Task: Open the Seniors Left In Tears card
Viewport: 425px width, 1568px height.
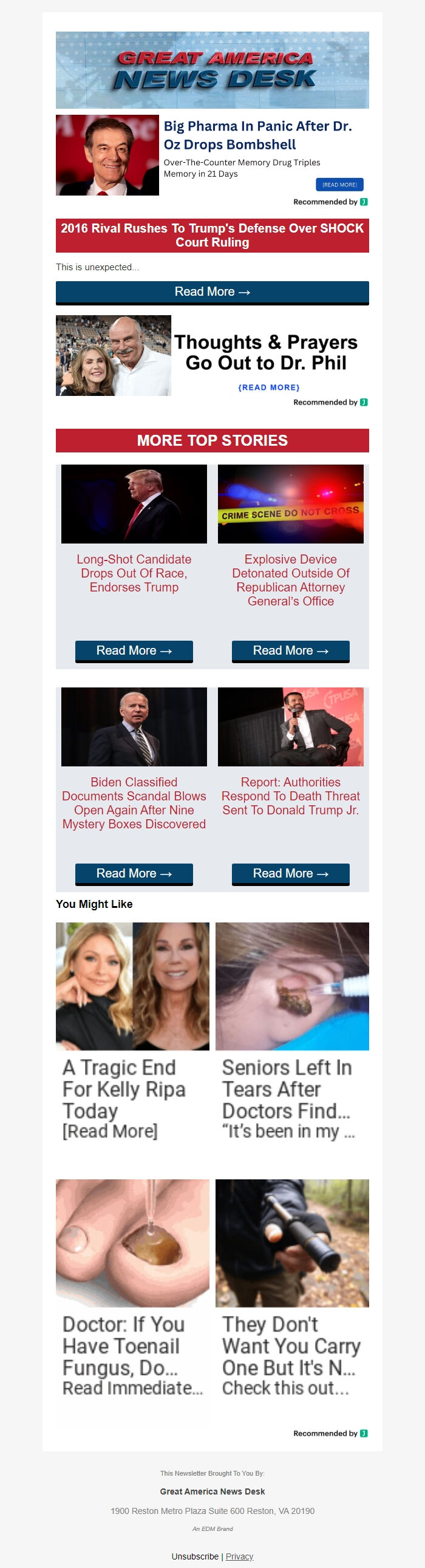Action: [291, 1035]
